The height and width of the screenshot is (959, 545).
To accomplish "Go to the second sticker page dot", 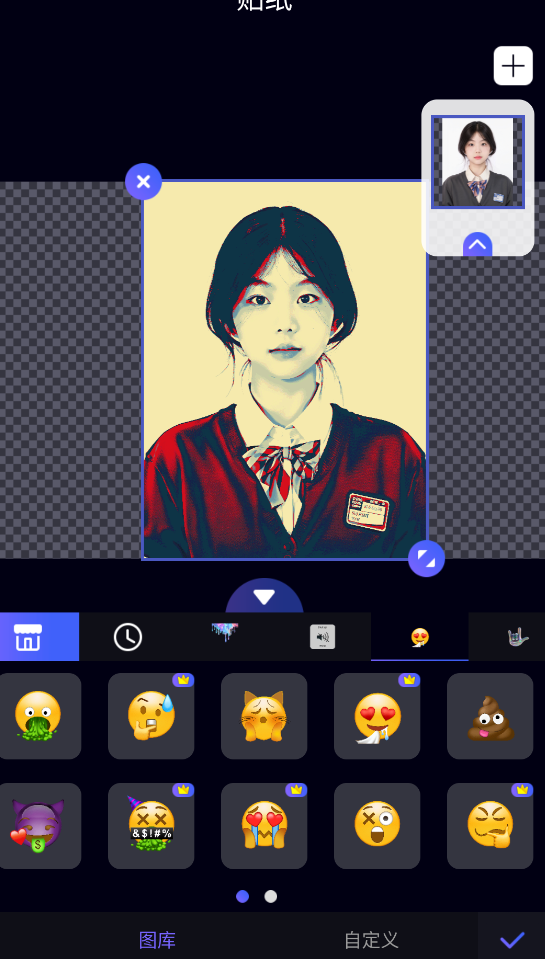I will [x=270, y=897].
